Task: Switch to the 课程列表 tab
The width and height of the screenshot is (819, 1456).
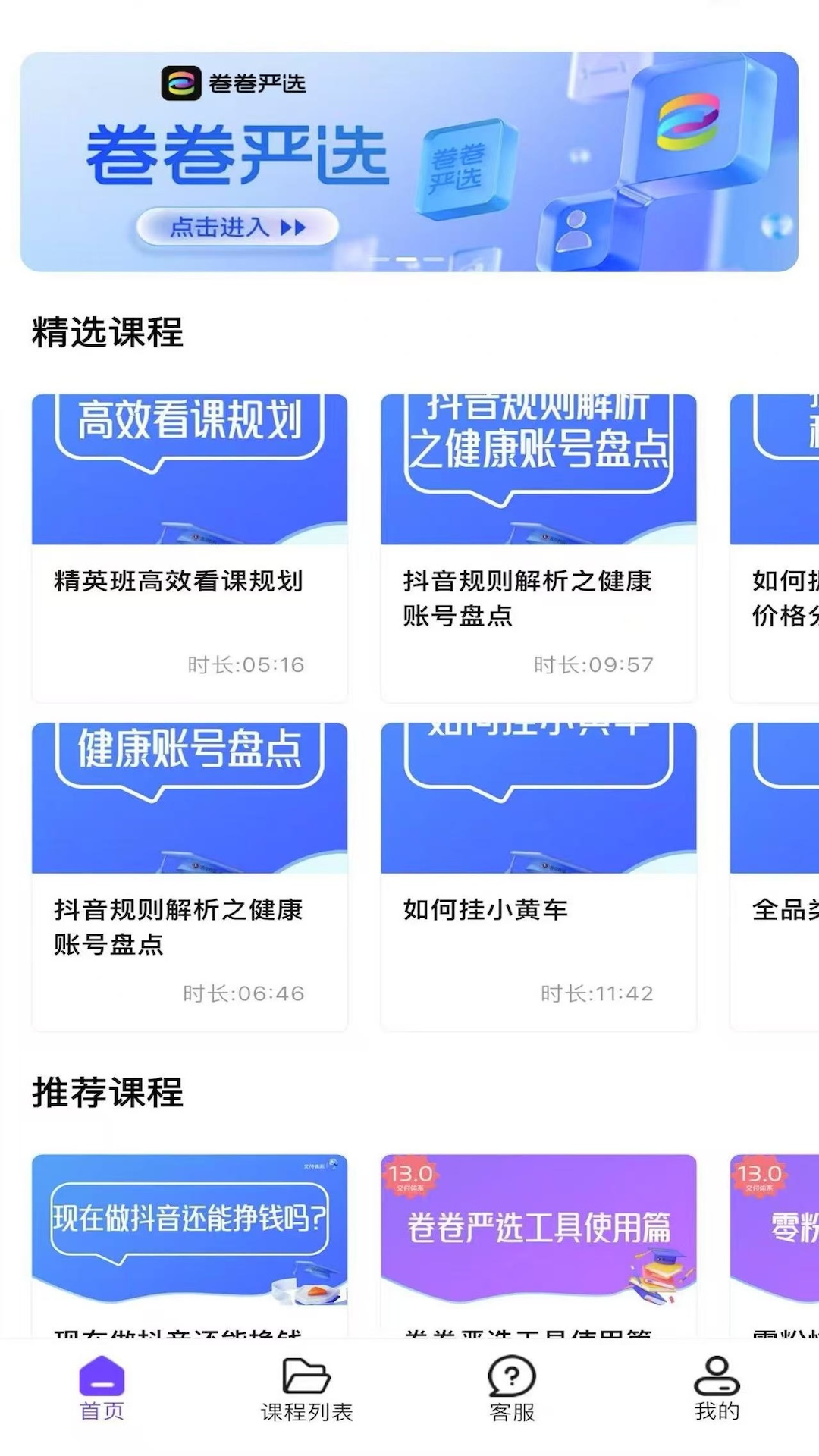Action: coord(307,1388)
